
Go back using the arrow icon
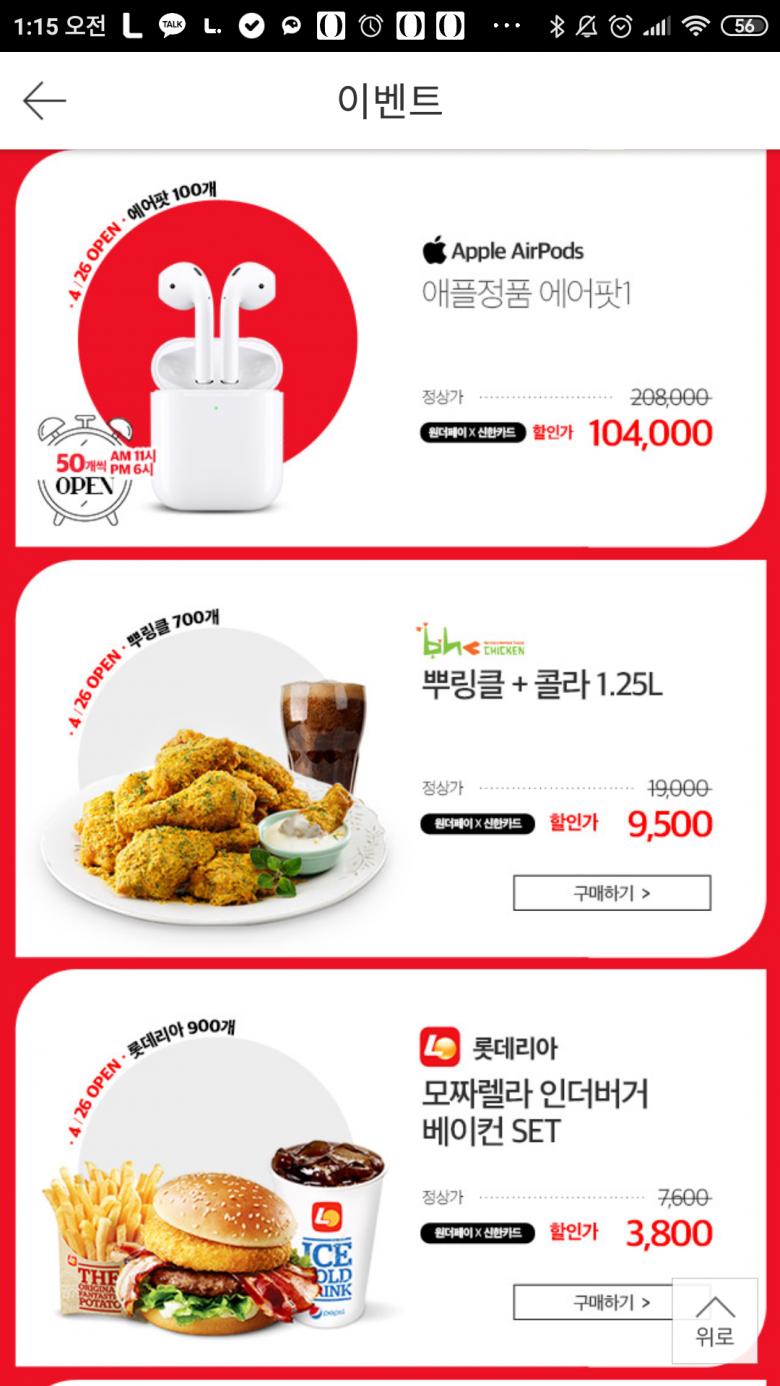[x=44, y=101]
